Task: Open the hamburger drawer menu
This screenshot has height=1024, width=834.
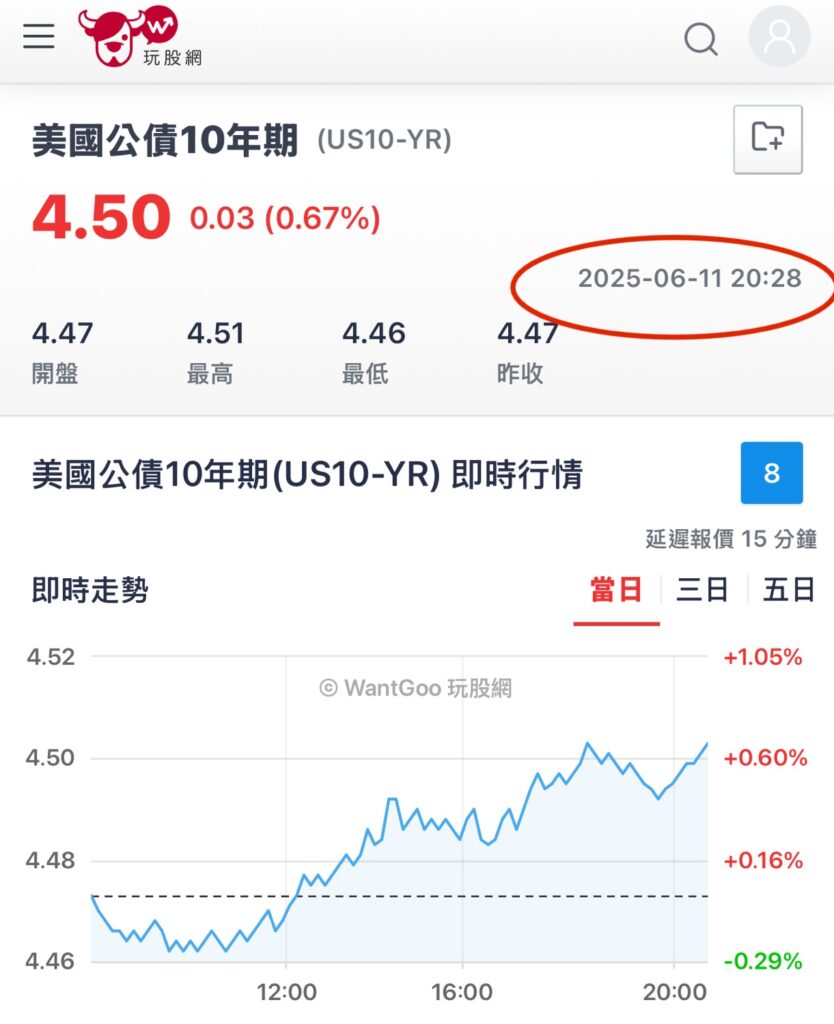Action: coord(39,36)
